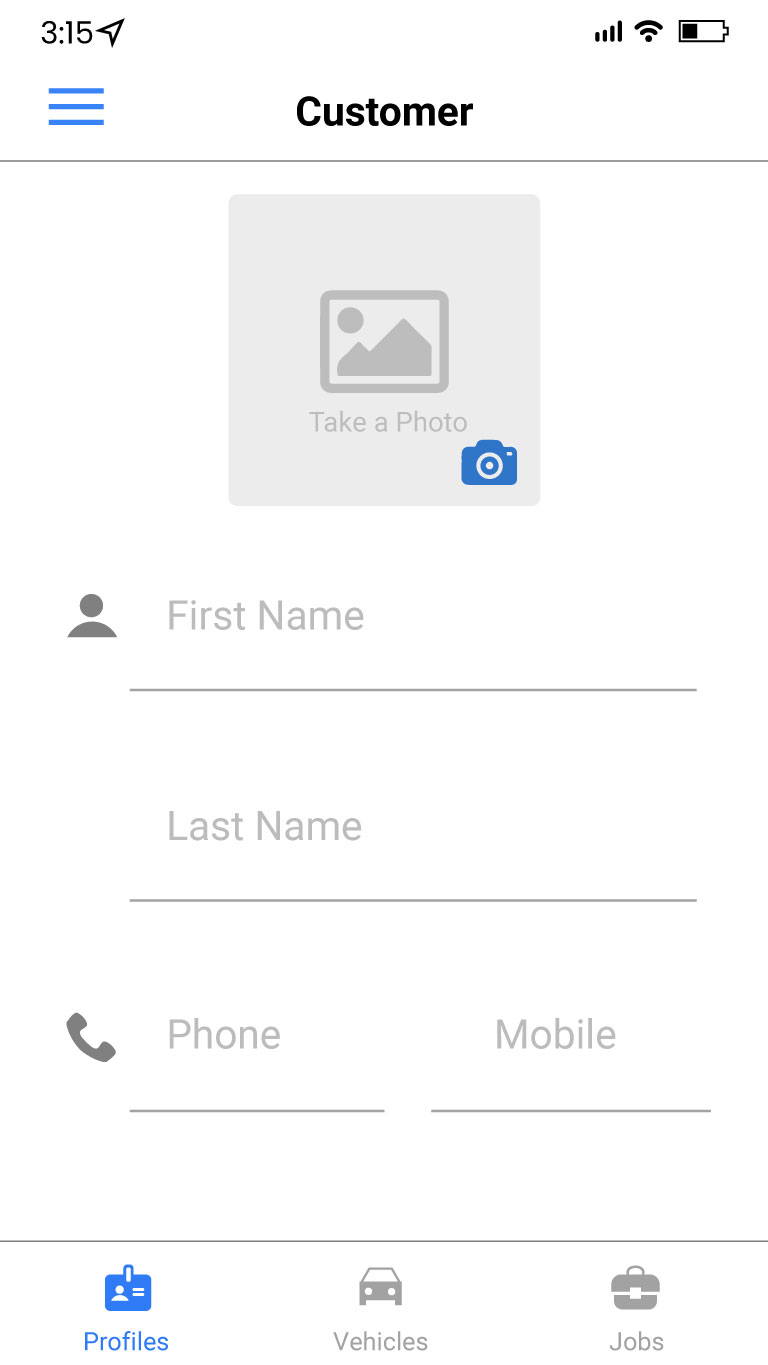Focus the First Name field
The image size is (768, 1365).
coord(412,617)
